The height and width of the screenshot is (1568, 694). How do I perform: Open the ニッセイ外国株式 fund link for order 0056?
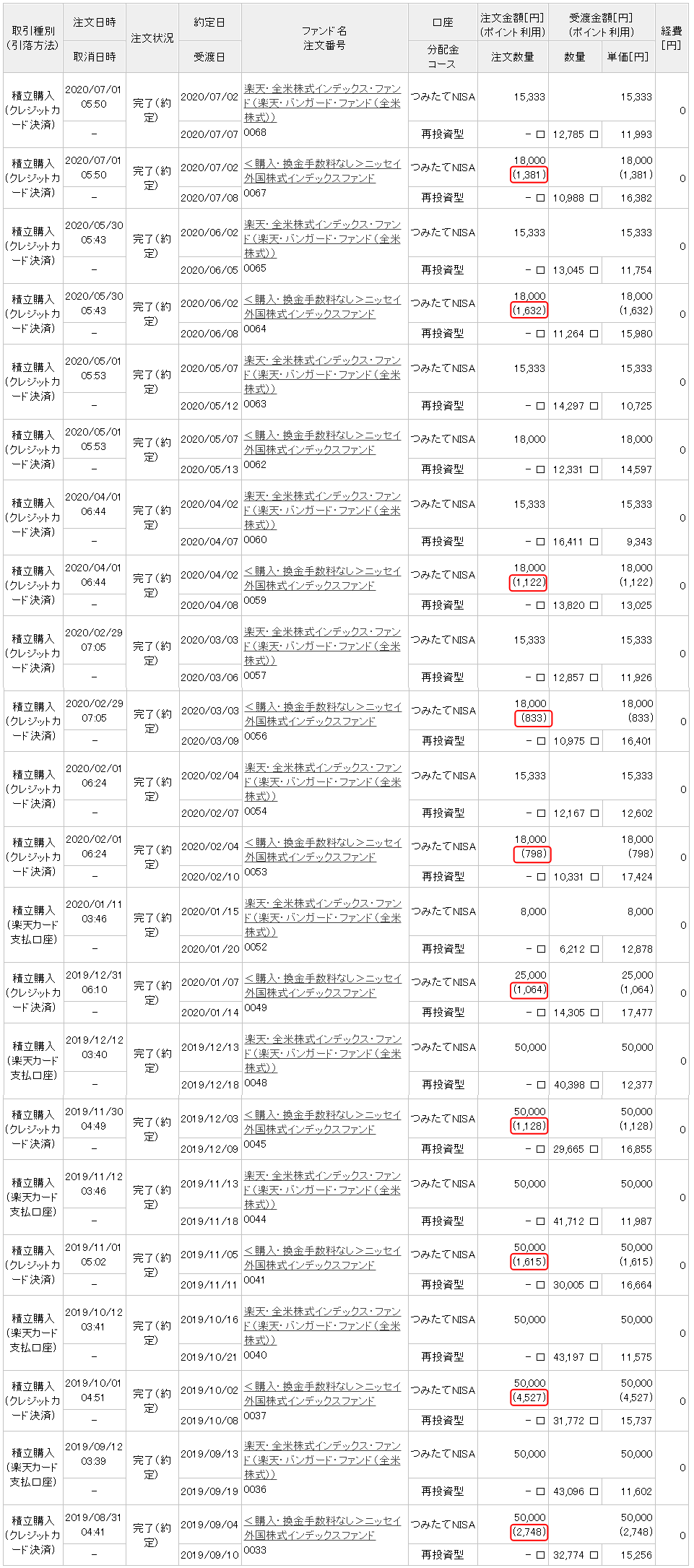(322, 714)
